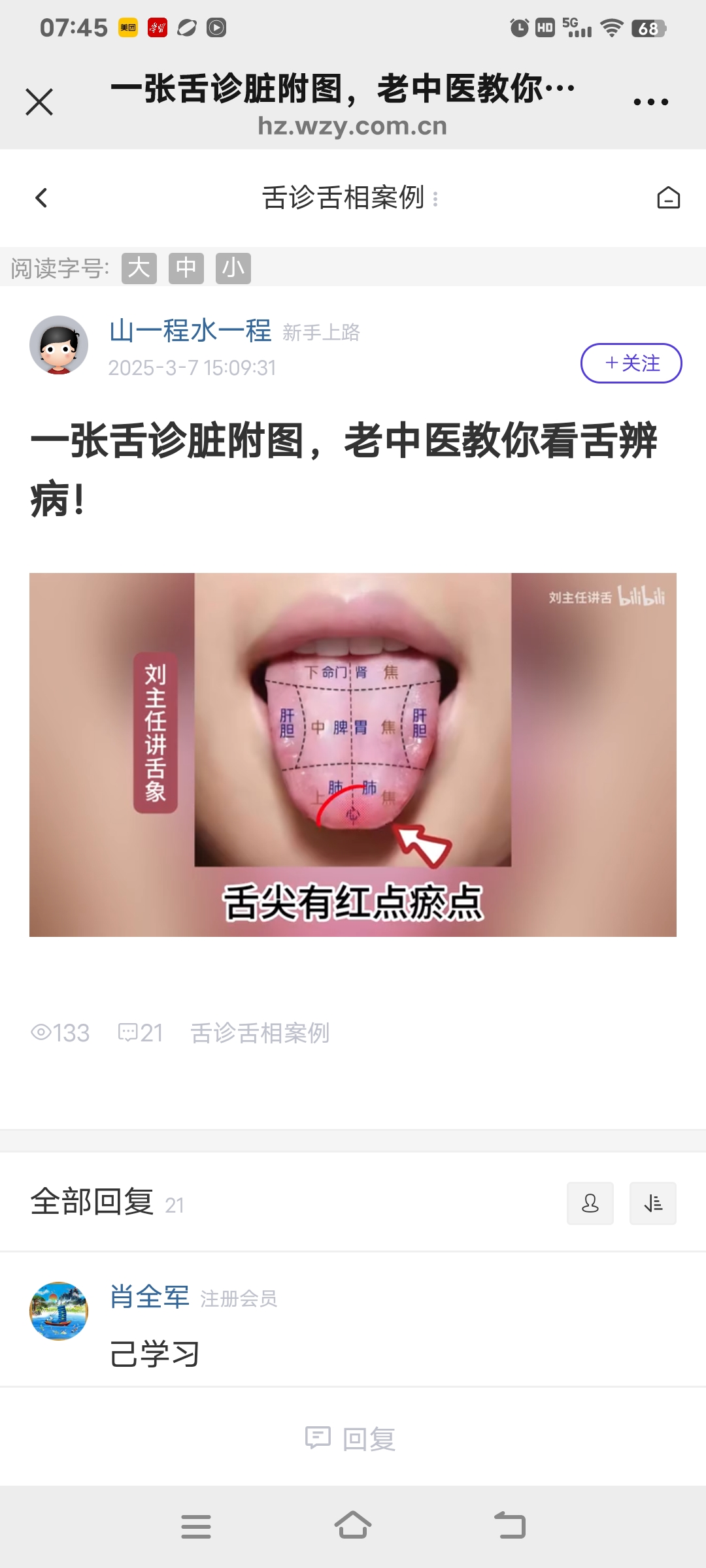Image resolution: width=706 pixels, height=1568 pixels.
Task: Open the forum home icon
Action: (668, 198)
